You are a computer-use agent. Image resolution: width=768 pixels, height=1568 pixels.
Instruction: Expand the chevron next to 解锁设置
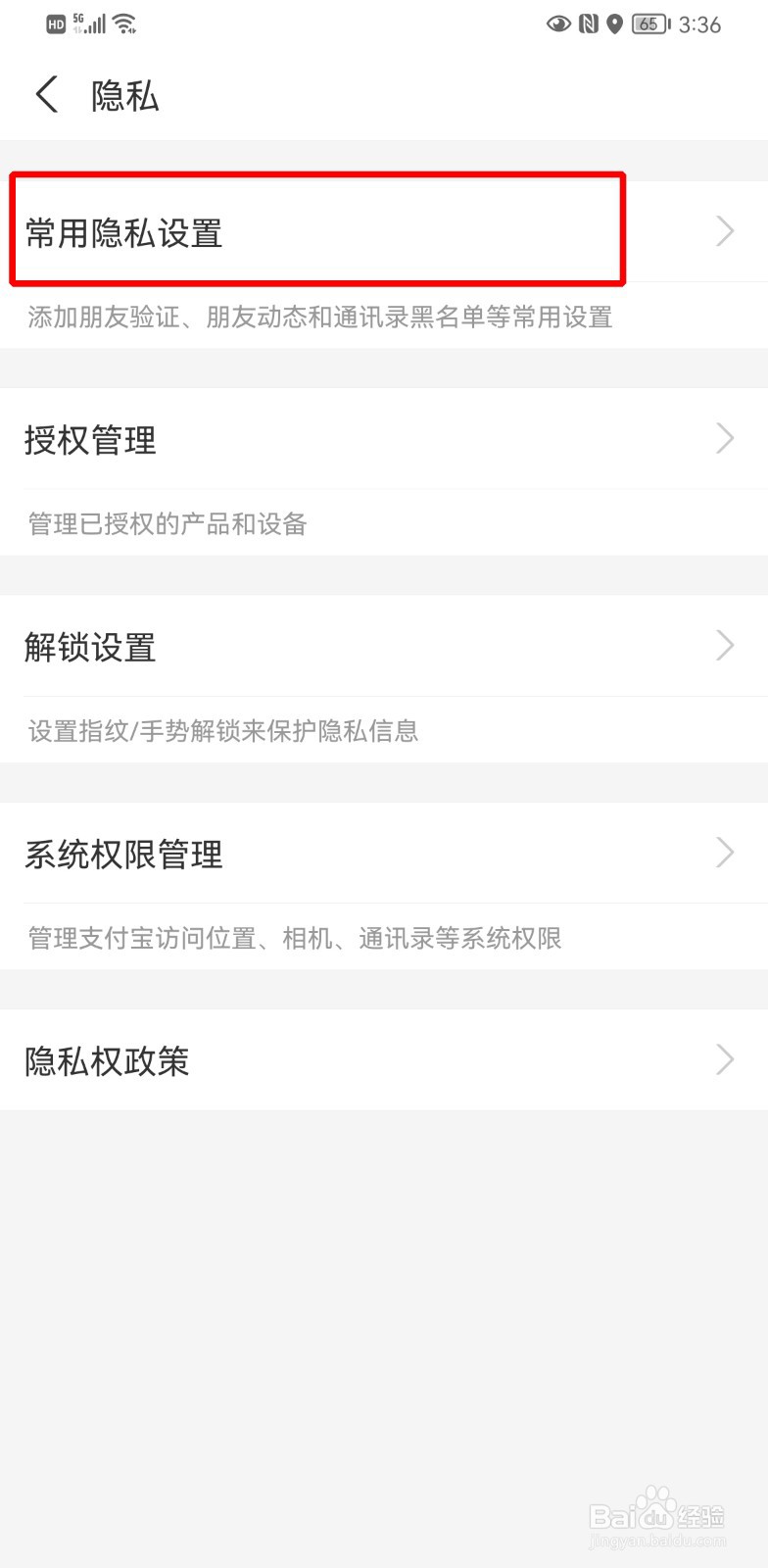pyautogui.click(x=725, y=646)
